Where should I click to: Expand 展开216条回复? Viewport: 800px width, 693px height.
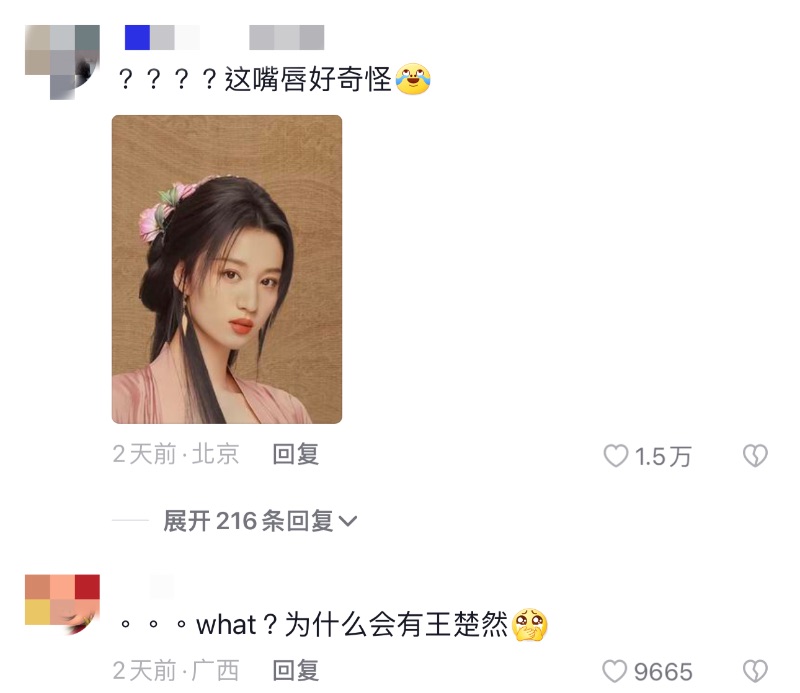(260, 521)
